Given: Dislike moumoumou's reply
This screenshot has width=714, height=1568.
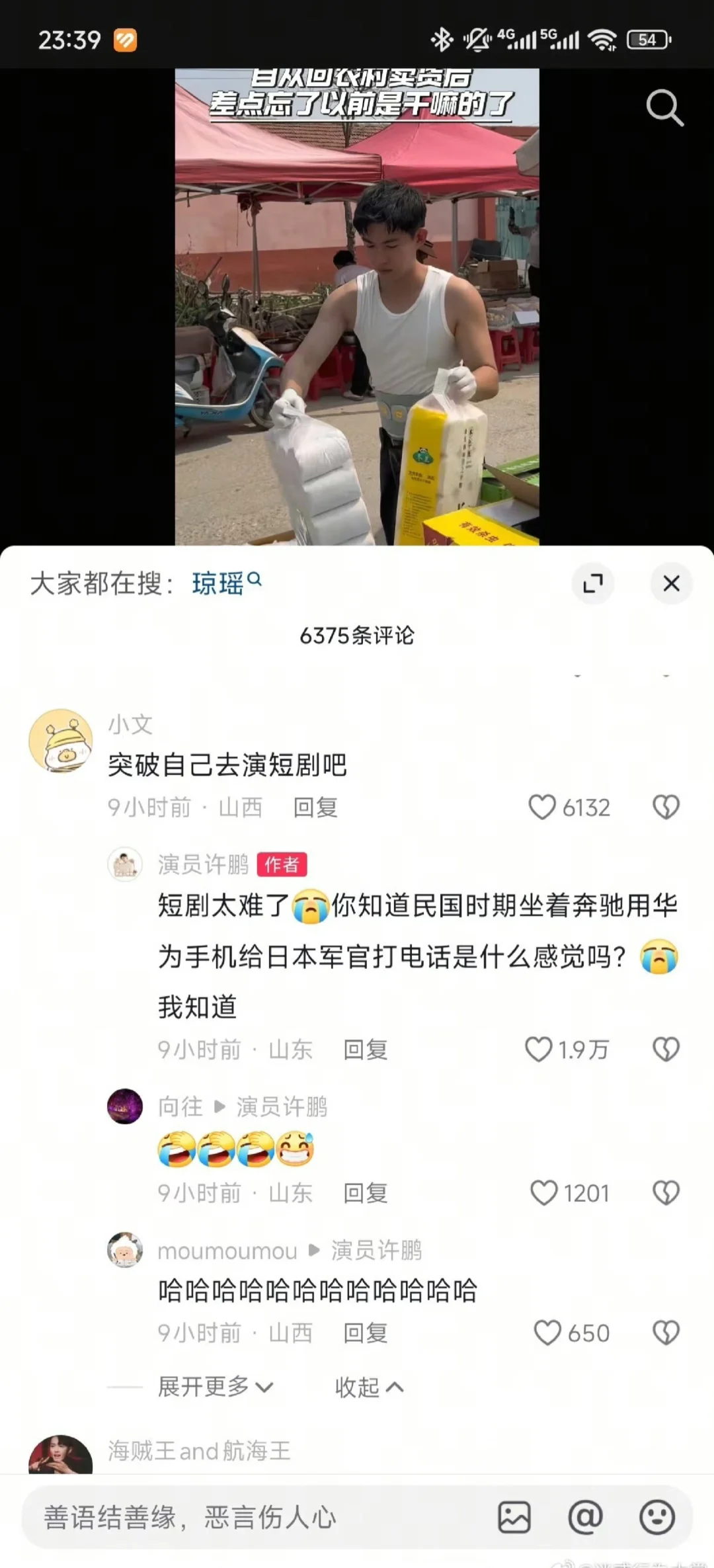Looking at the screenshot, I should (666, 1333).
